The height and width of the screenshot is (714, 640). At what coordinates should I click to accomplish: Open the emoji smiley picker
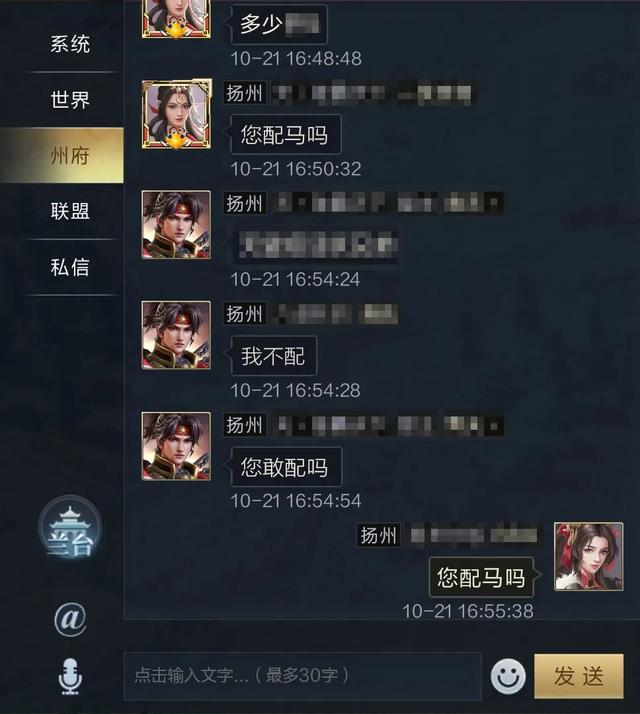click(x=509, y=677)
